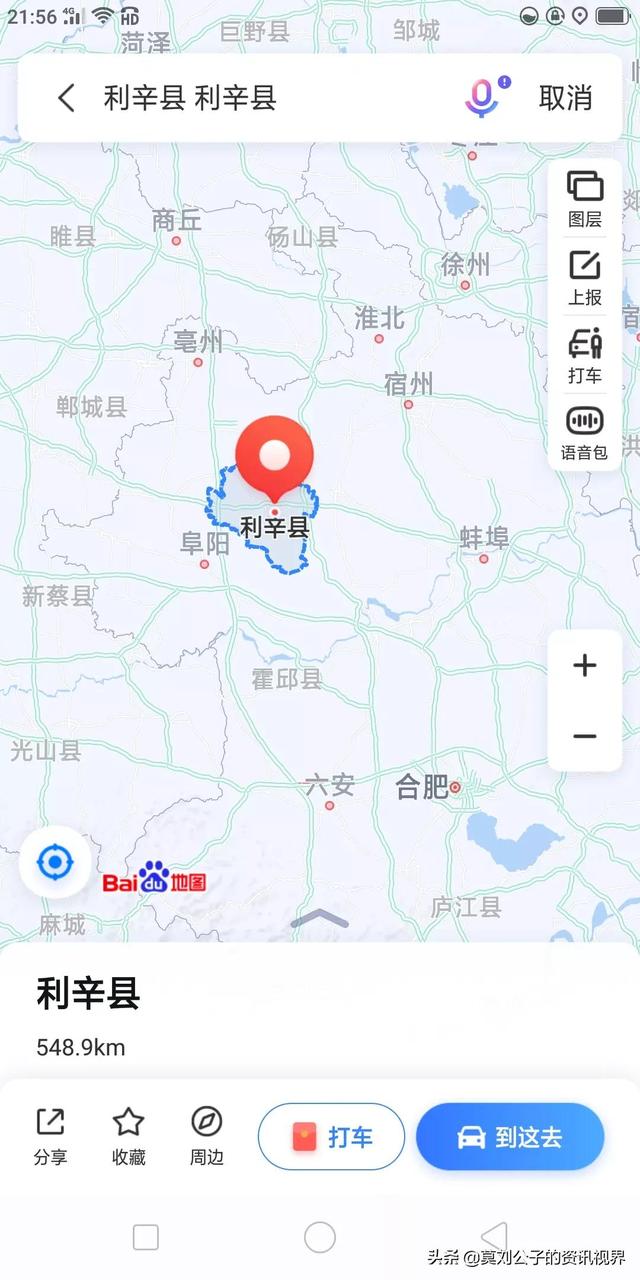The width and height of the screenshot is (640, 1280).
Task: Start voice search with the microphone
Action: coord(482,98)
